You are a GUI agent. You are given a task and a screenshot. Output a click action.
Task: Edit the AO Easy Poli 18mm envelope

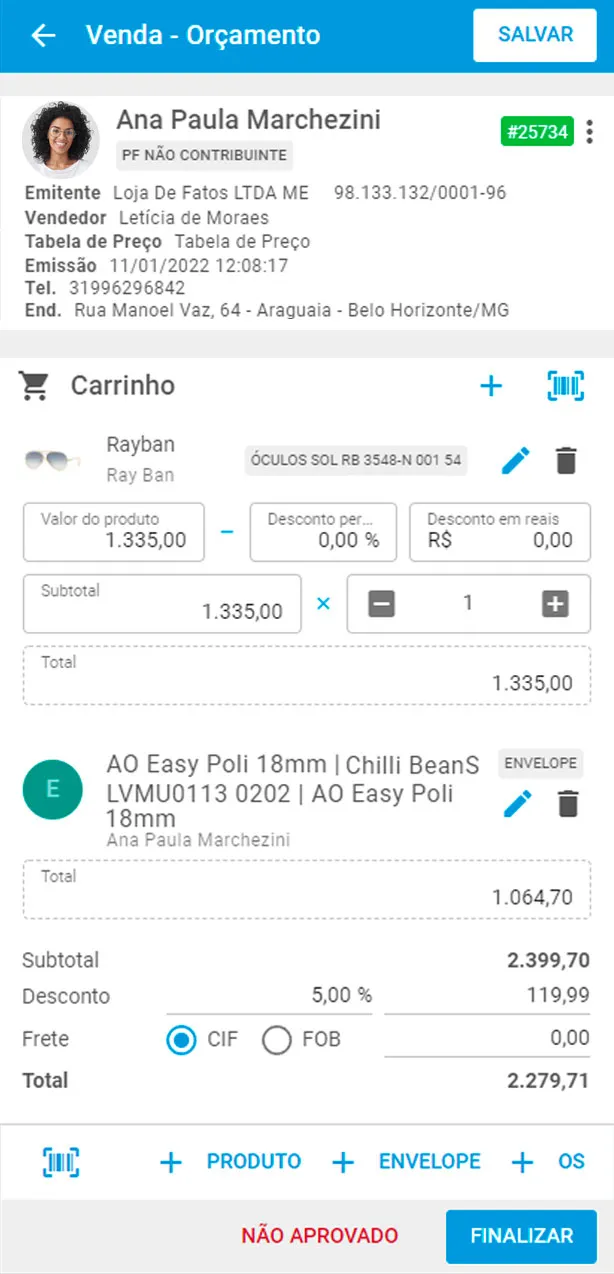(x=517, y=804)
